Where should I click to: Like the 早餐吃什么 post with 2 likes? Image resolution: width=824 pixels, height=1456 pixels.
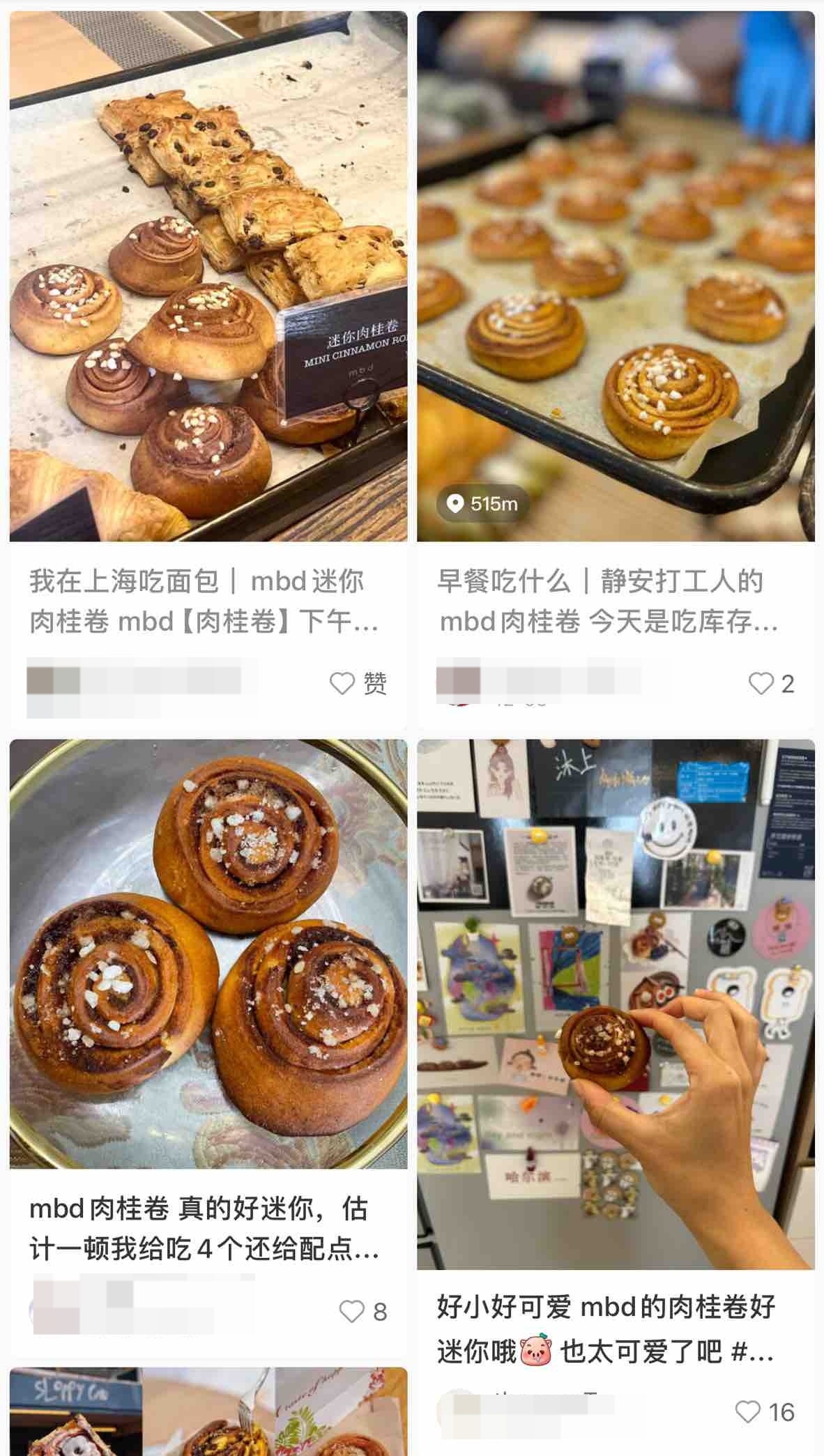[761, 684]
